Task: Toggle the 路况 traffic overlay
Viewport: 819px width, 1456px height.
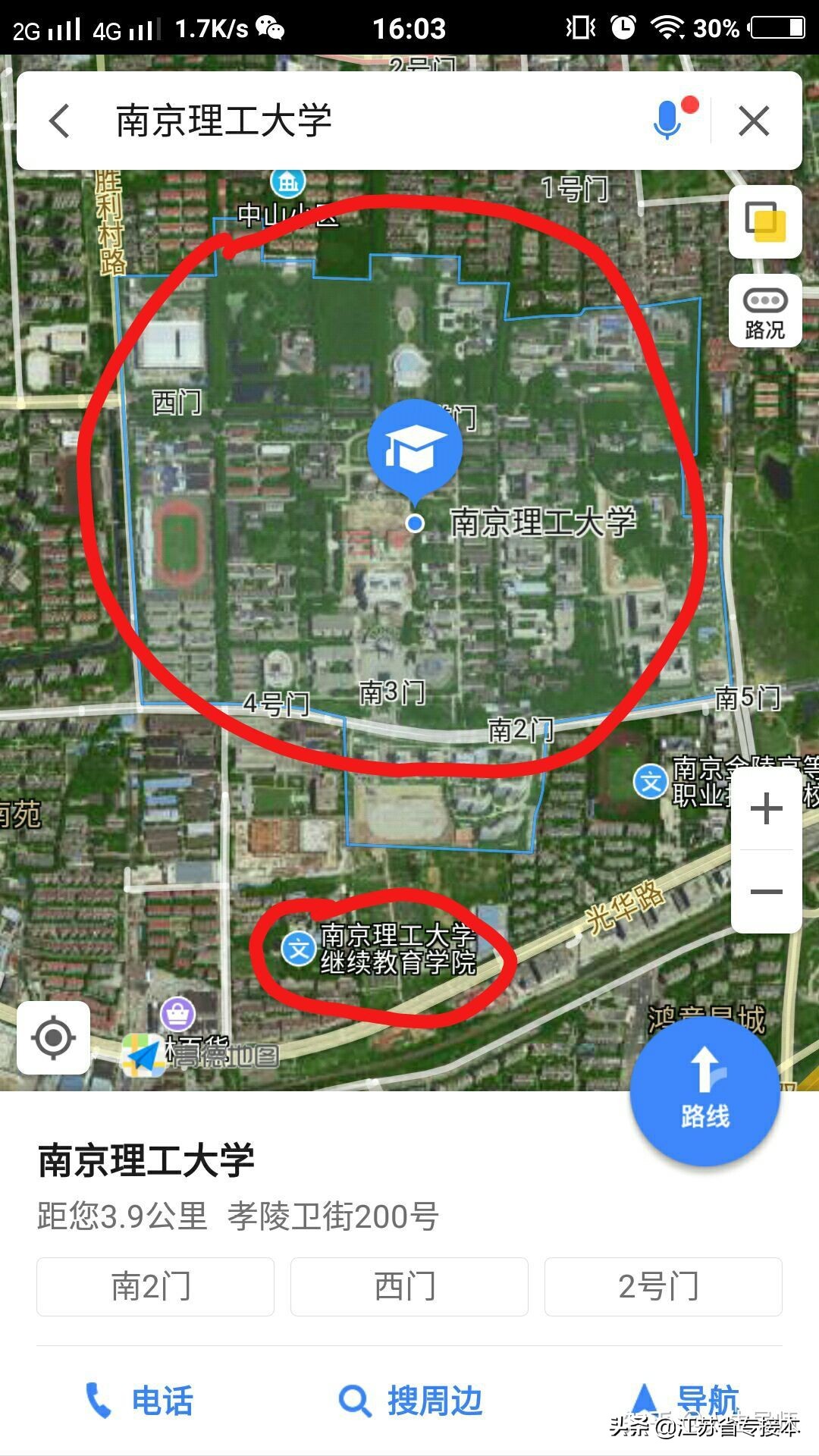Action: [765, 311]
